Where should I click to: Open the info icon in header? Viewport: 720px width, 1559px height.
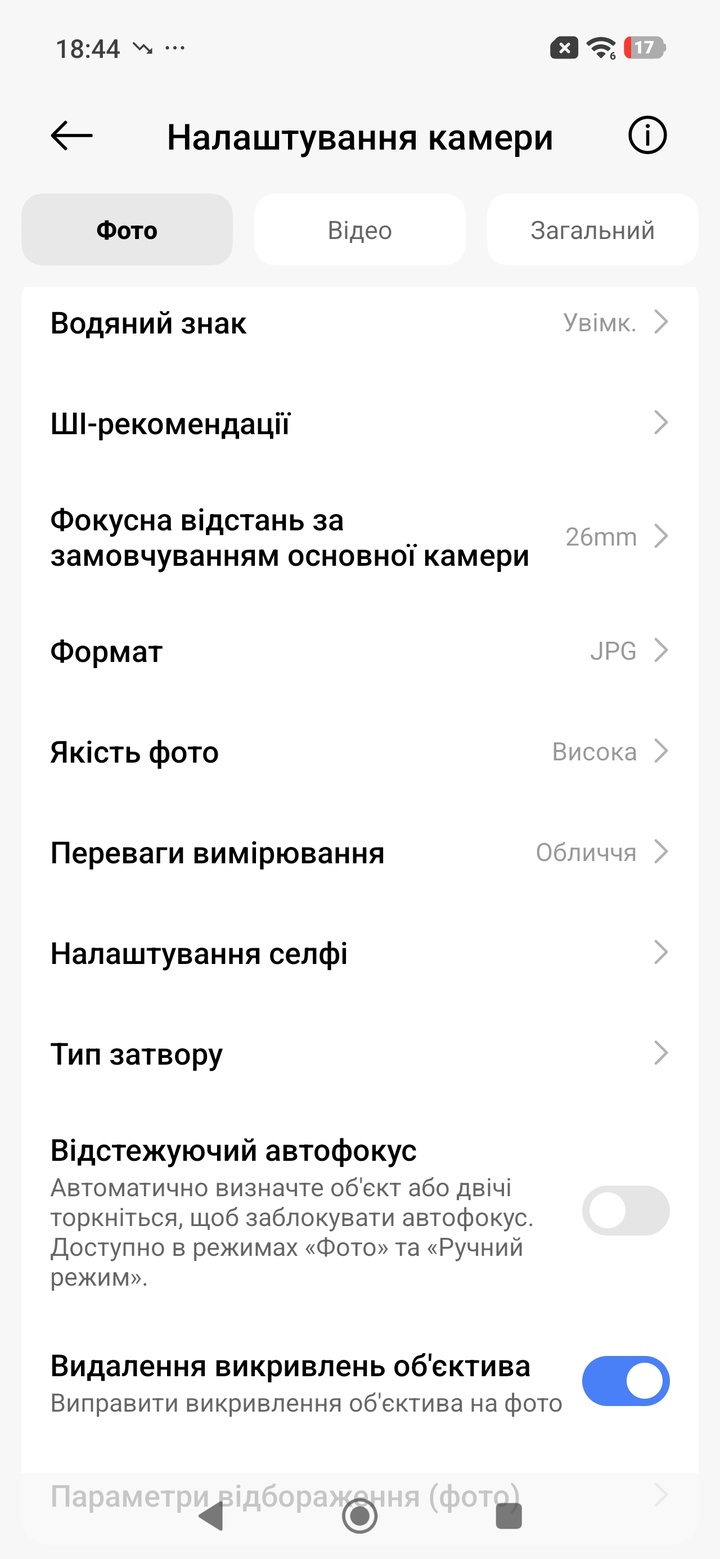(x=647, y=136)
